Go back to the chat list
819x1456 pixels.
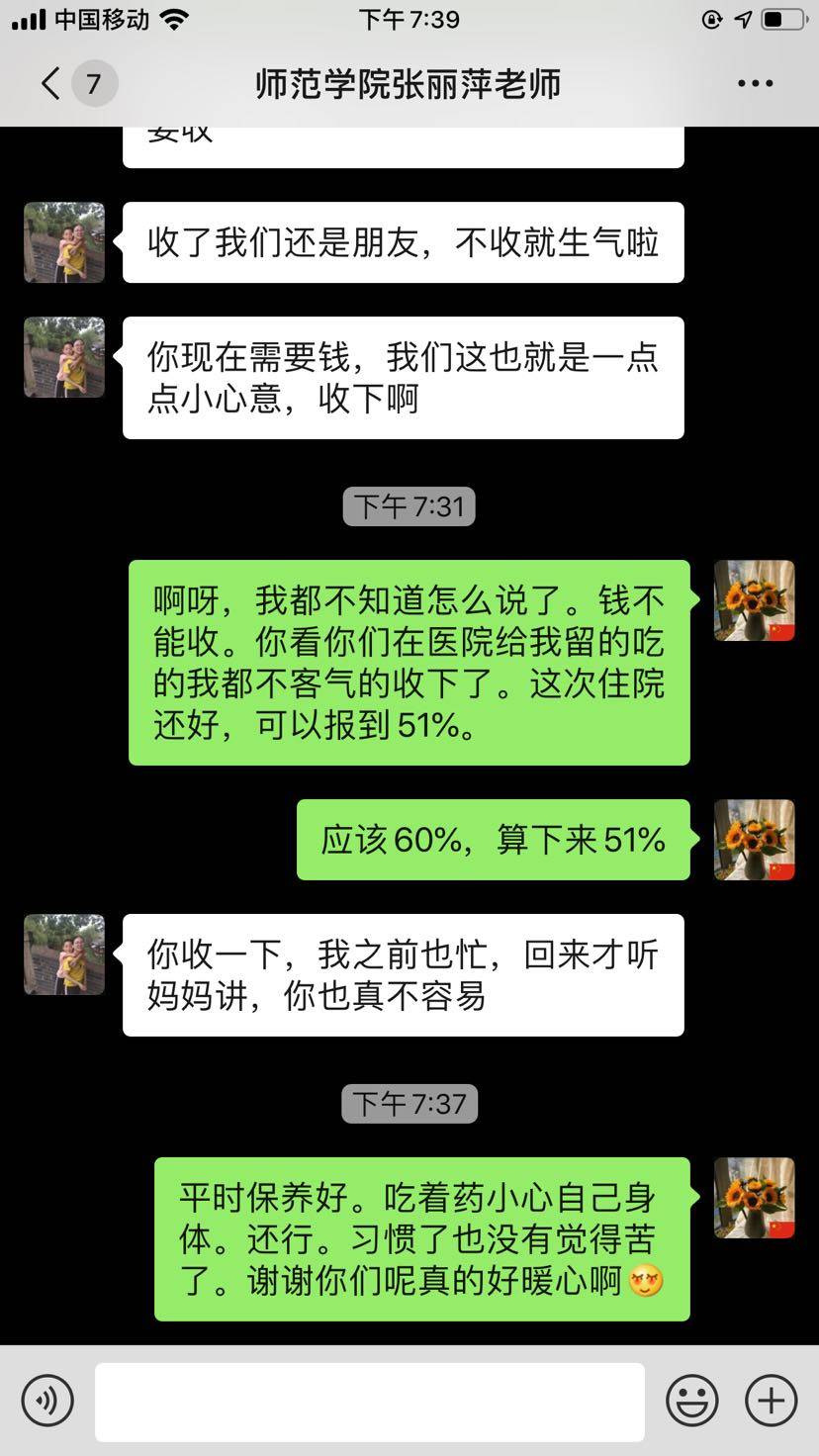pyautogui.click(x=51, y=83)
